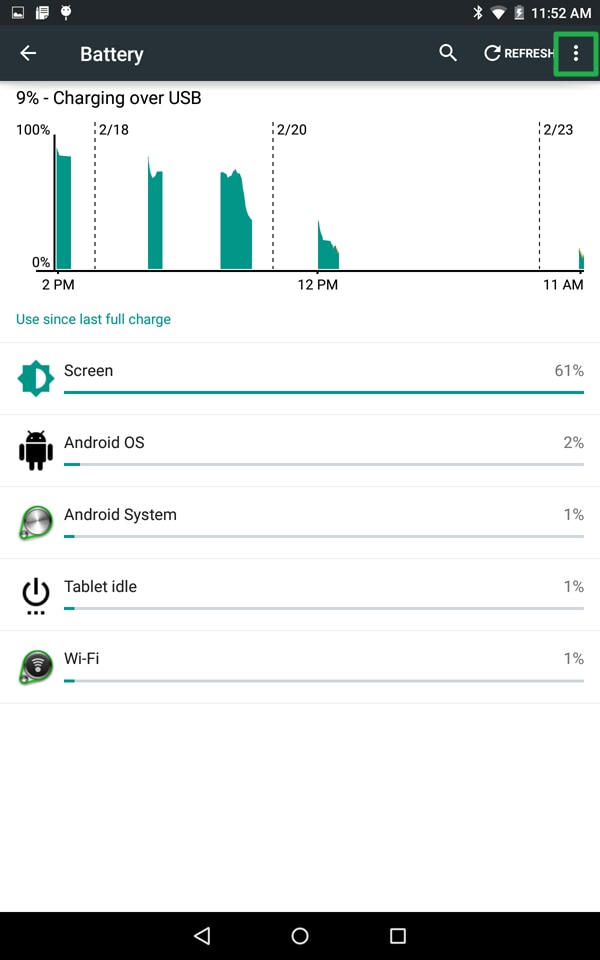Open search in Battery settings

tap(448, 54)
